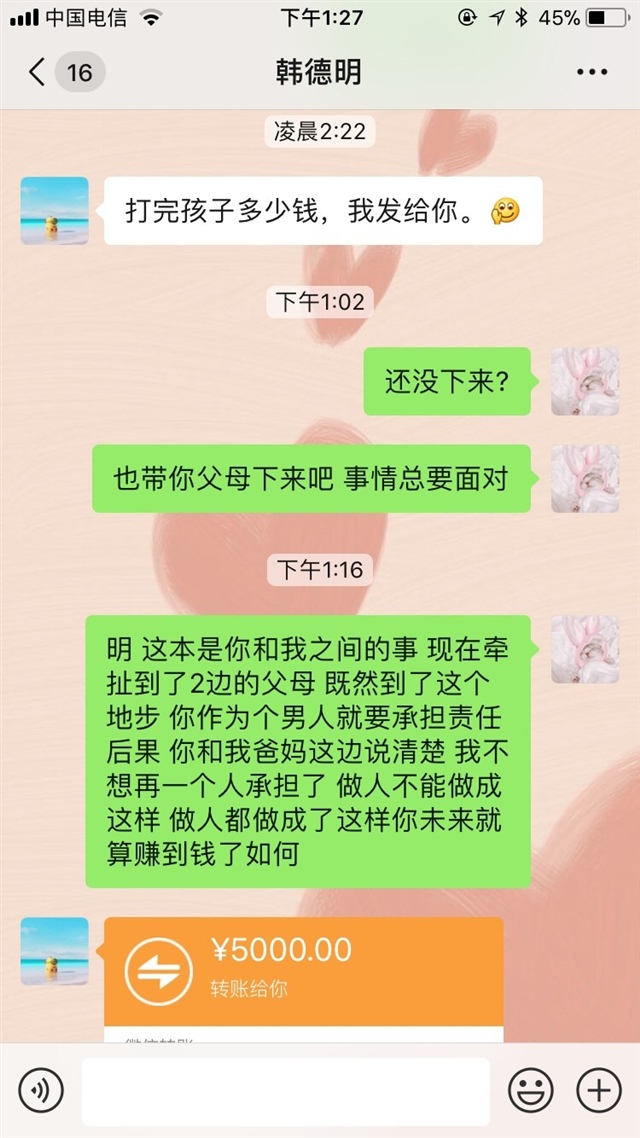This screenshot has height=1138, width=640.
Task: View the contact's beach avatar profile
Action: coord(55,211)
